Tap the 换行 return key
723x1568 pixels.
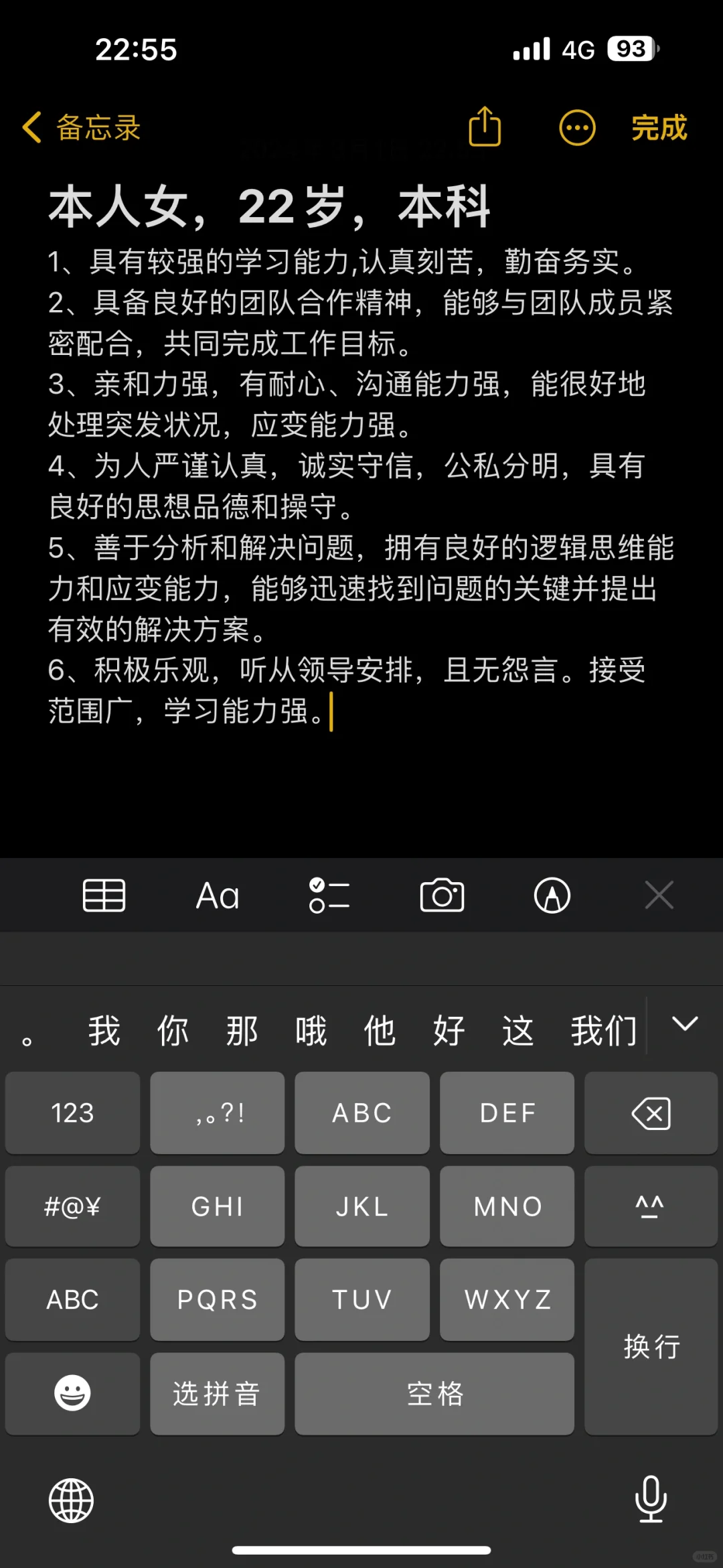[651, 1346]
